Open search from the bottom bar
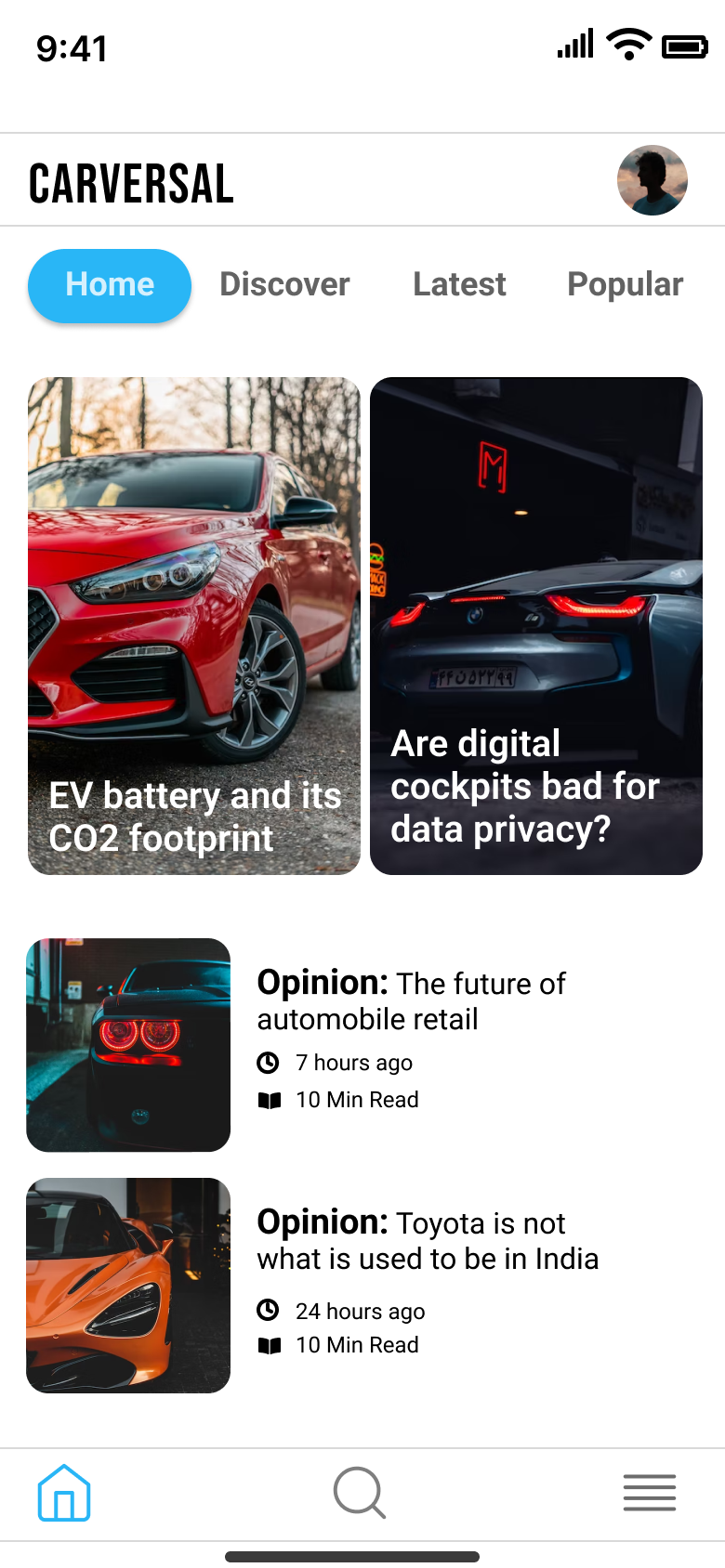The image size is (725, 1568). coord(359,1493)
